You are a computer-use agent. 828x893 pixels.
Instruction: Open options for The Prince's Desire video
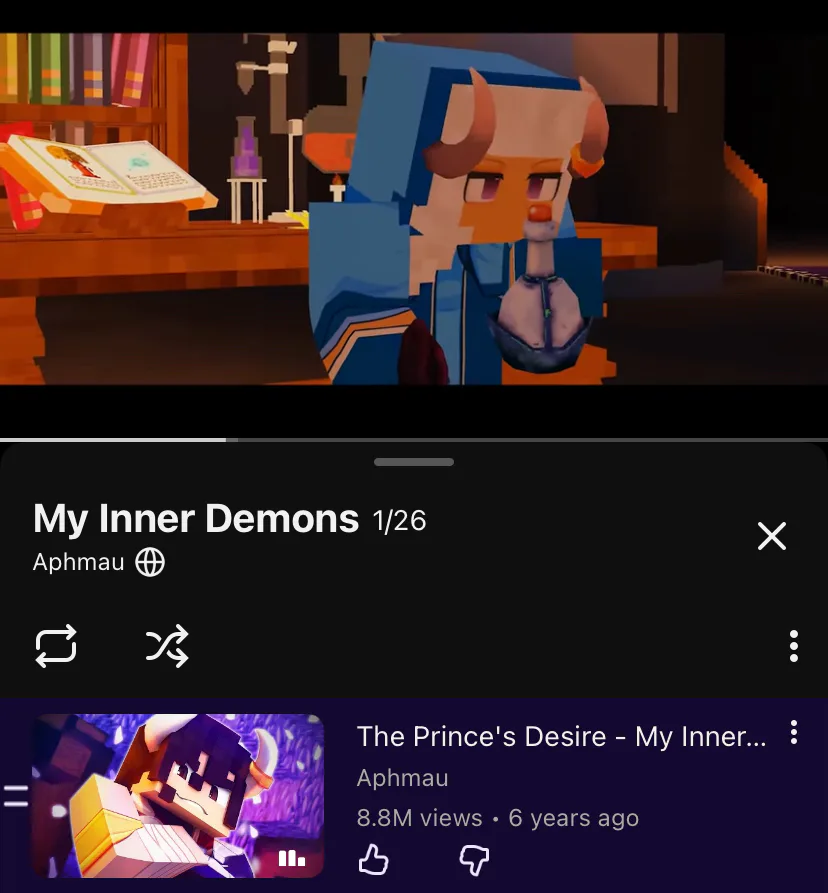coord(793,733)
